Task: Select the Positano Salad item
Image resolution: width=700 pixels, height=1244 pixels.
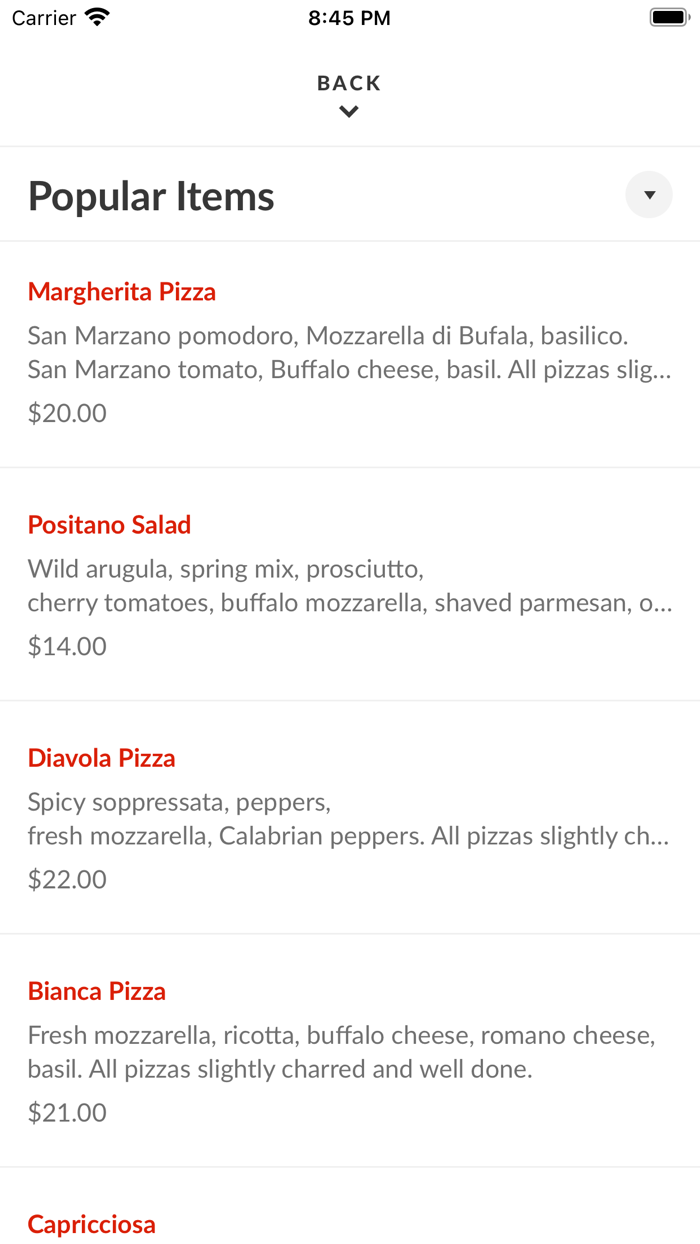Action: click(x=350, y=584)
